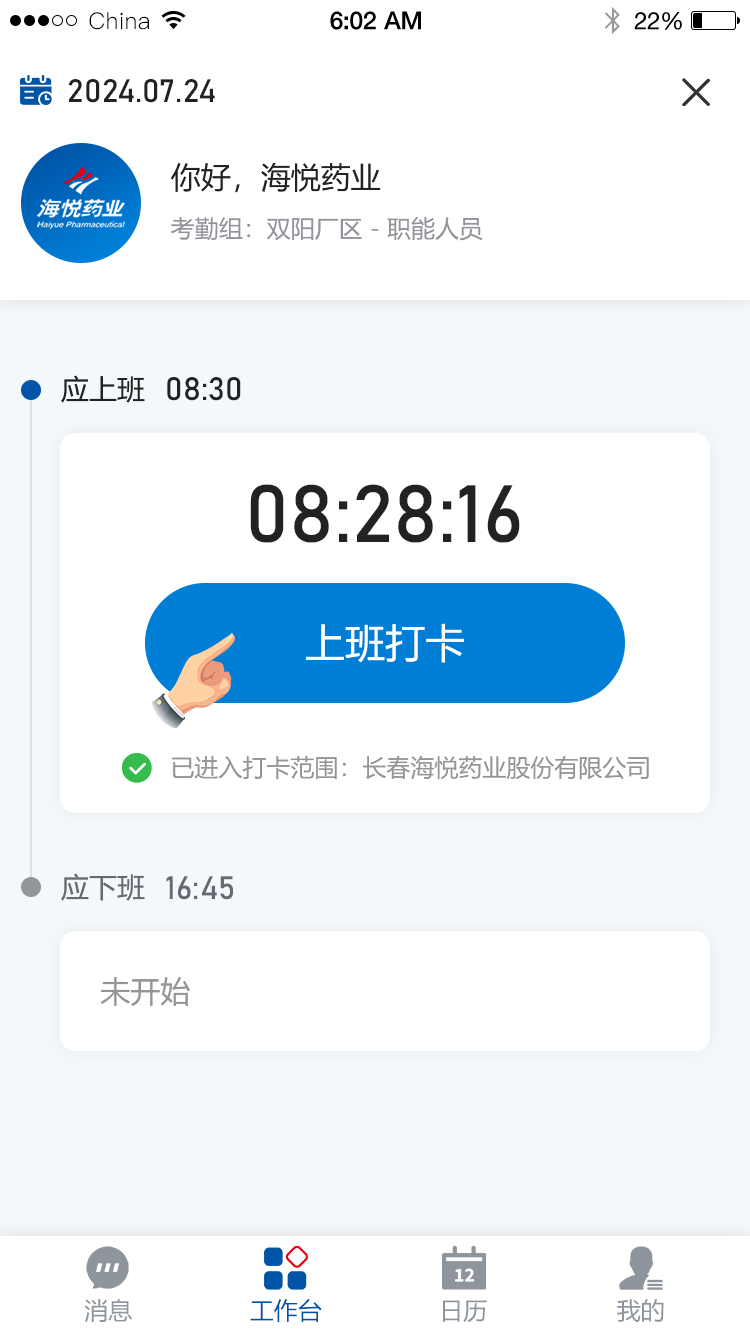Tap the 我的 profile person icon
750x1334 pixels.
[x=640, y=1266]
